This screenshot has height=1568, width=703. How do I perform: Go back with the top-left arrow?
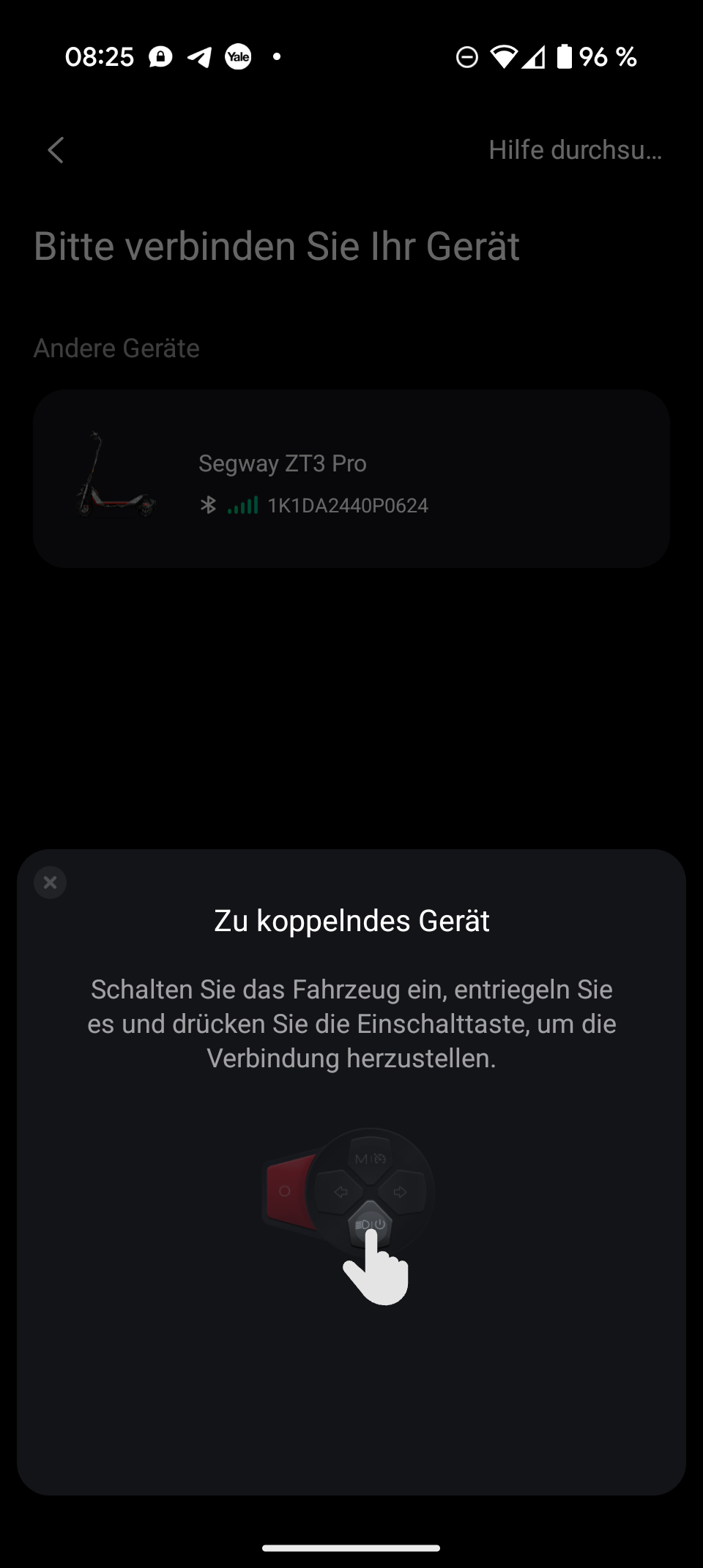click(x=56, y=150)
